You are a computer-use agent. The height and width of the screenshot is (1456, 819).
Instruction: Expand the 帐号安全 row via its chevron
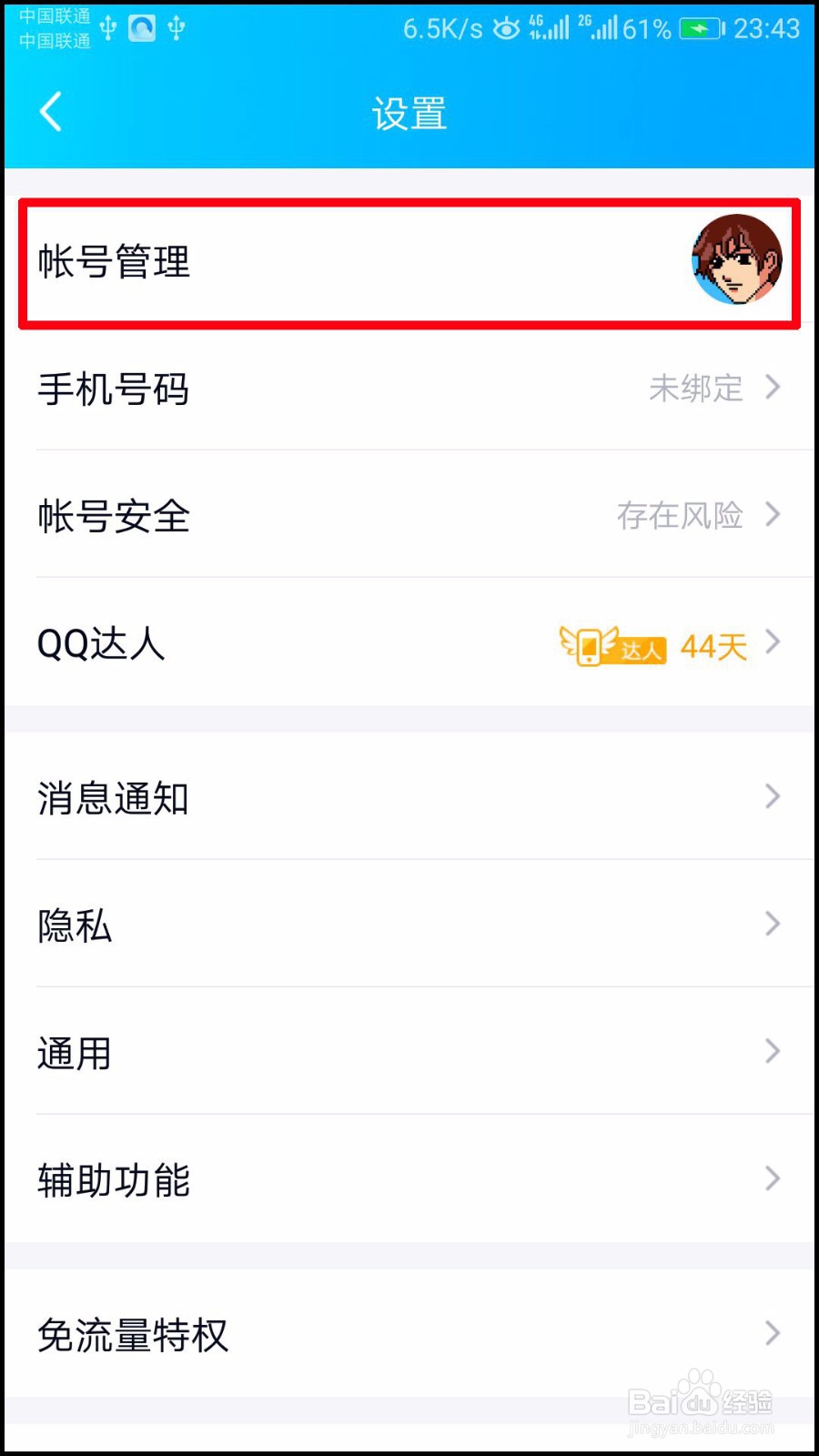(771, 516)
